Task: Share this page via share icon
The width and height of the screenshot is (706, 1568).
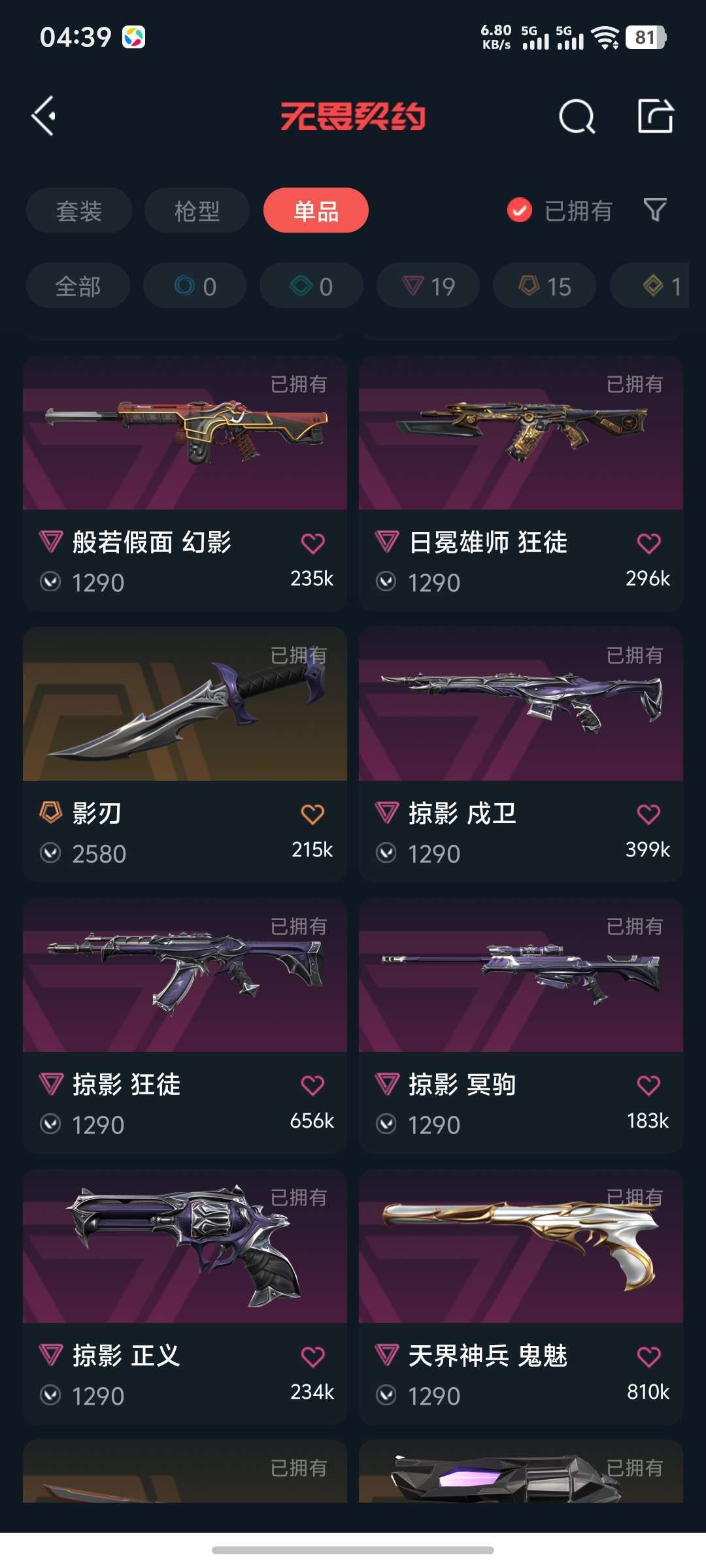Action: (x=656, y=116)
